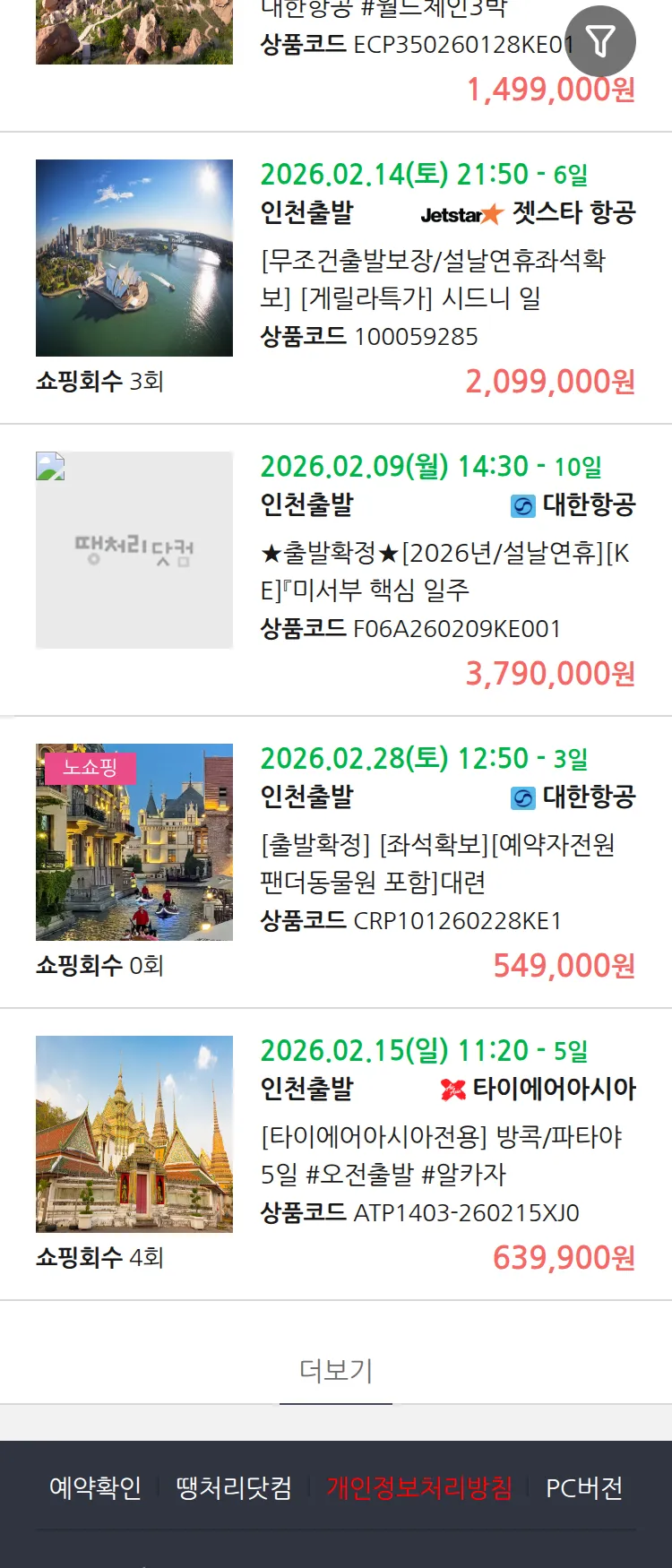Open the 땡처리닷컴 footer link
Screen dimensions: 672x1568
pos(234,1488)
